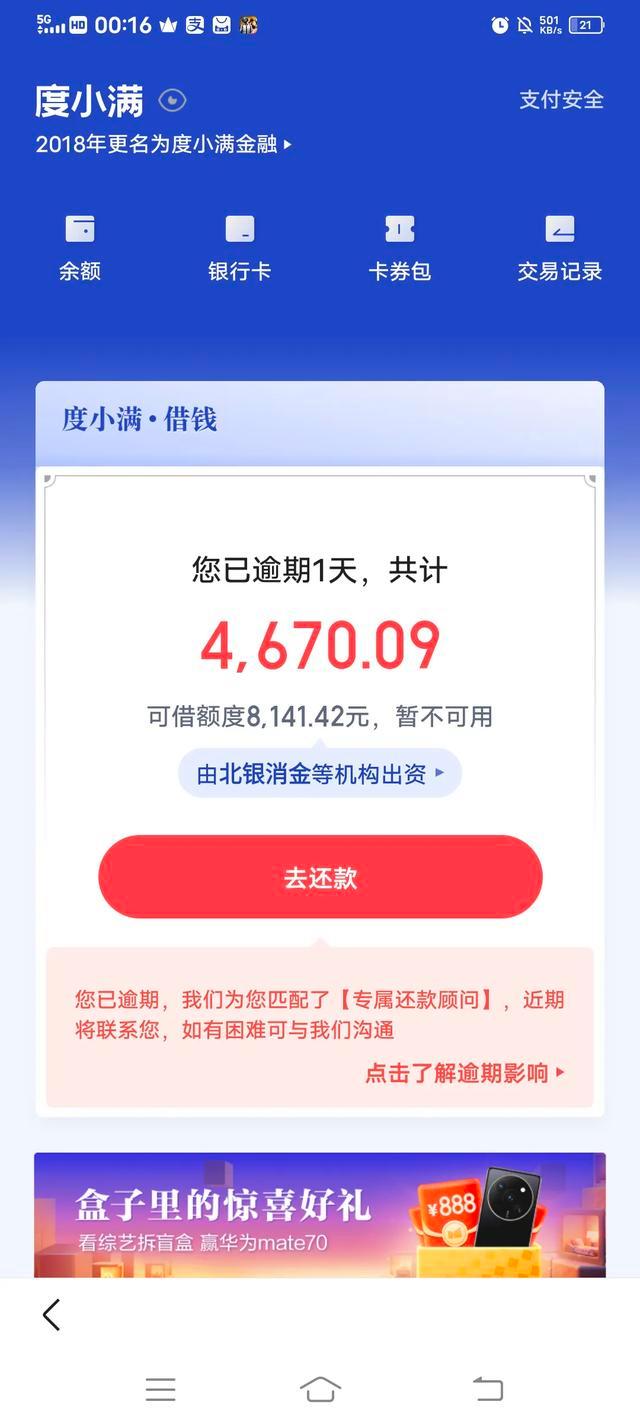Open 余额 balance
The width and height of the screenshot is (640, 1427).
80,247
